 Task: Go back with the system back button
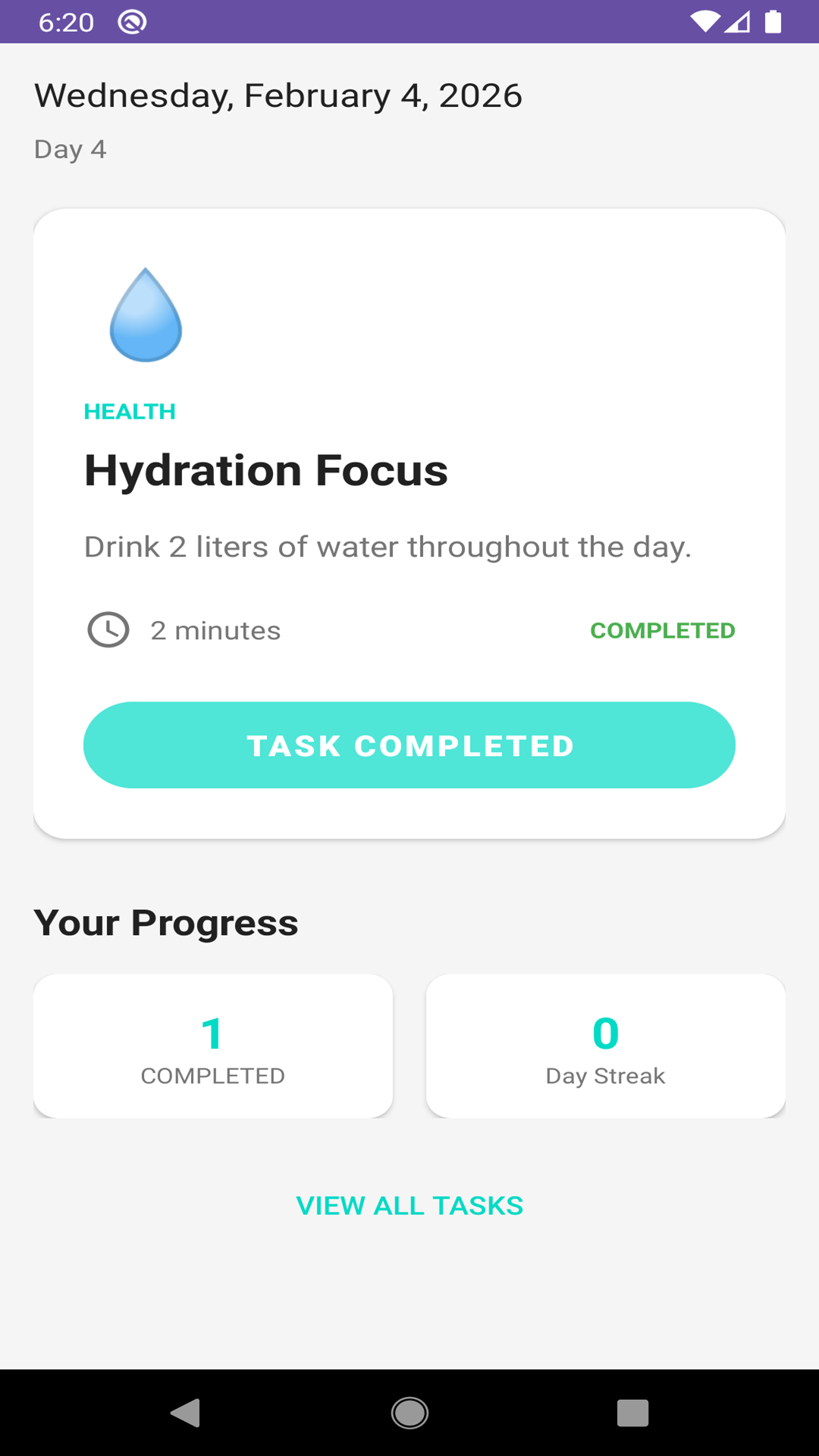tap(186, 1413)
